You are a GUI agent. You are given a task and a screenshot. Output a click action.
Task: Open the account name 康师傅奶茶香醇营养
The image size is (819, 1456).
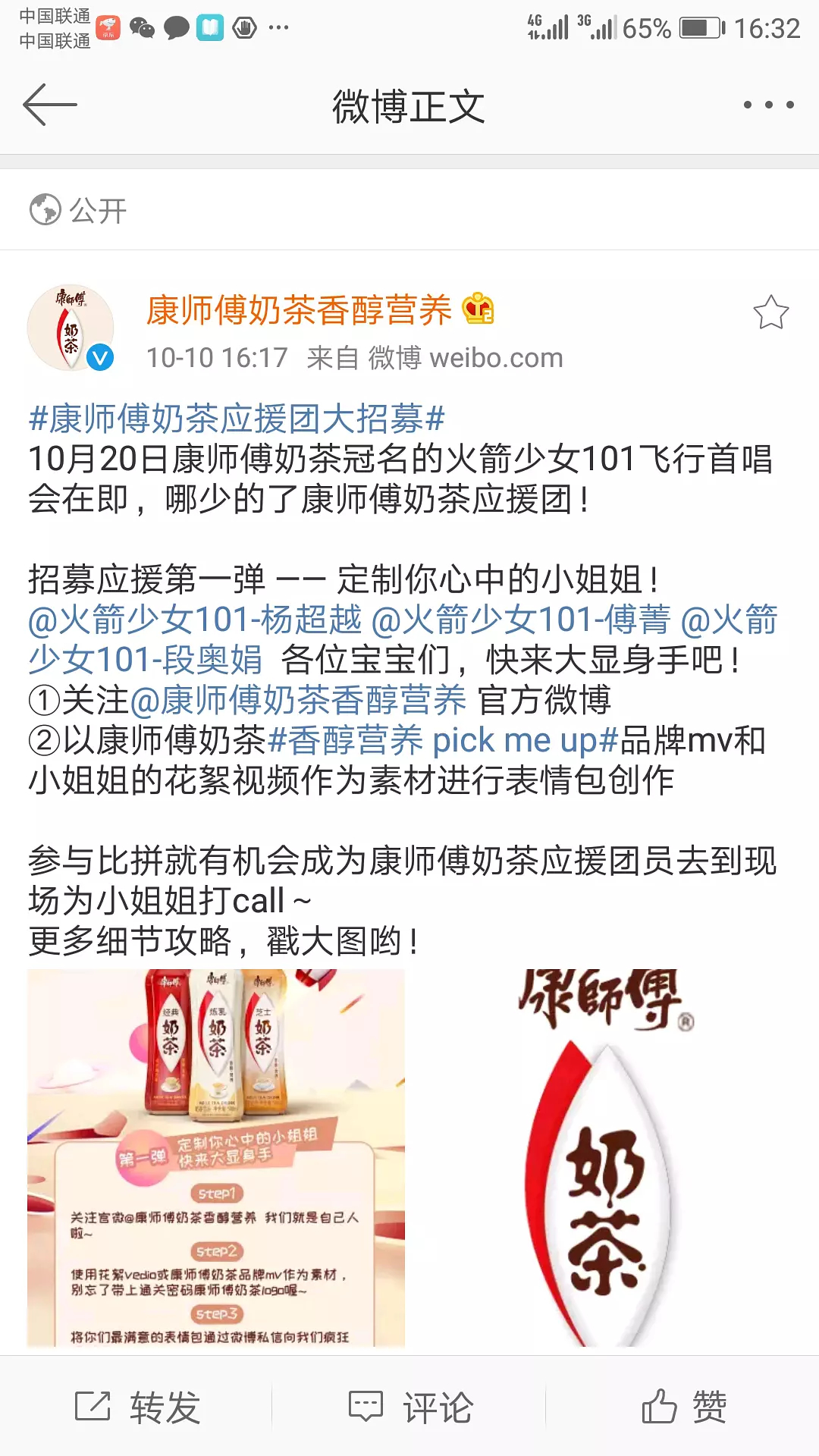click(299, 310)
